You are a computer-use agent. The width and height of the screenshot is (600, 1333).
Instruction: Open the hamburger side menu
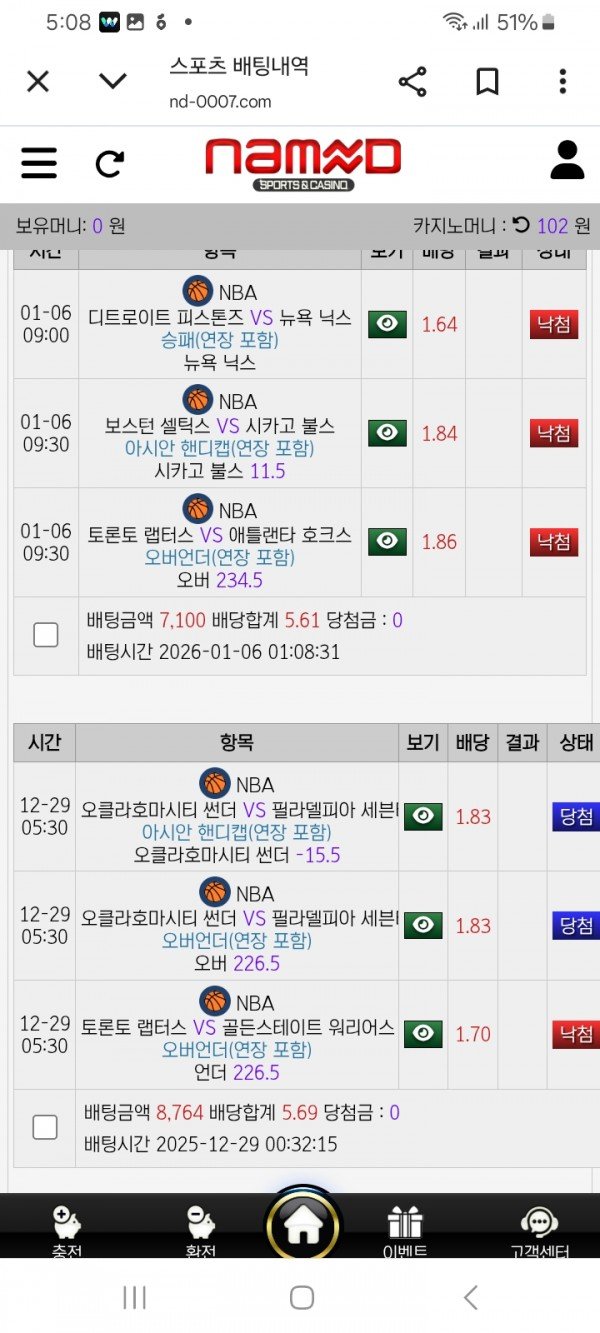(x=39, y=162)
